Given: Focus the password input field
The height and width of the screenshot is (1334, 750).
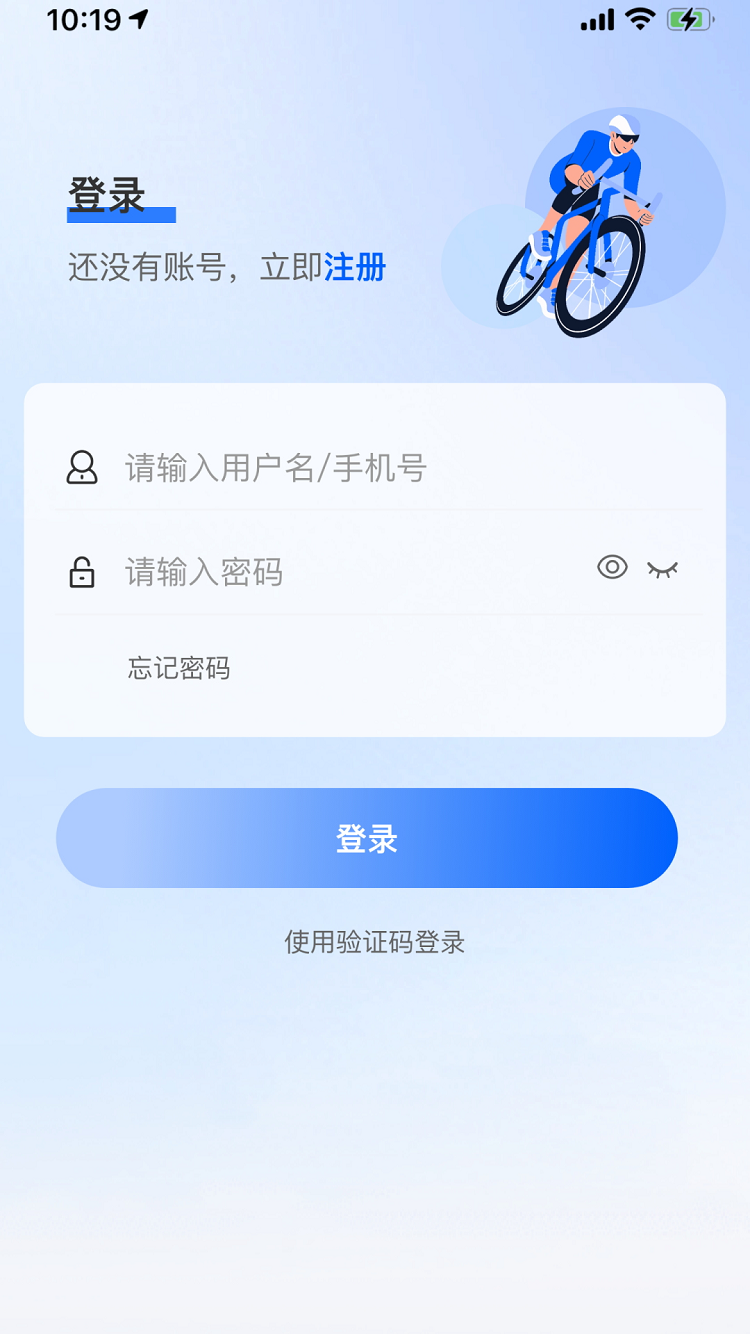Looking at the screenshot, I should tap(350, 572).
